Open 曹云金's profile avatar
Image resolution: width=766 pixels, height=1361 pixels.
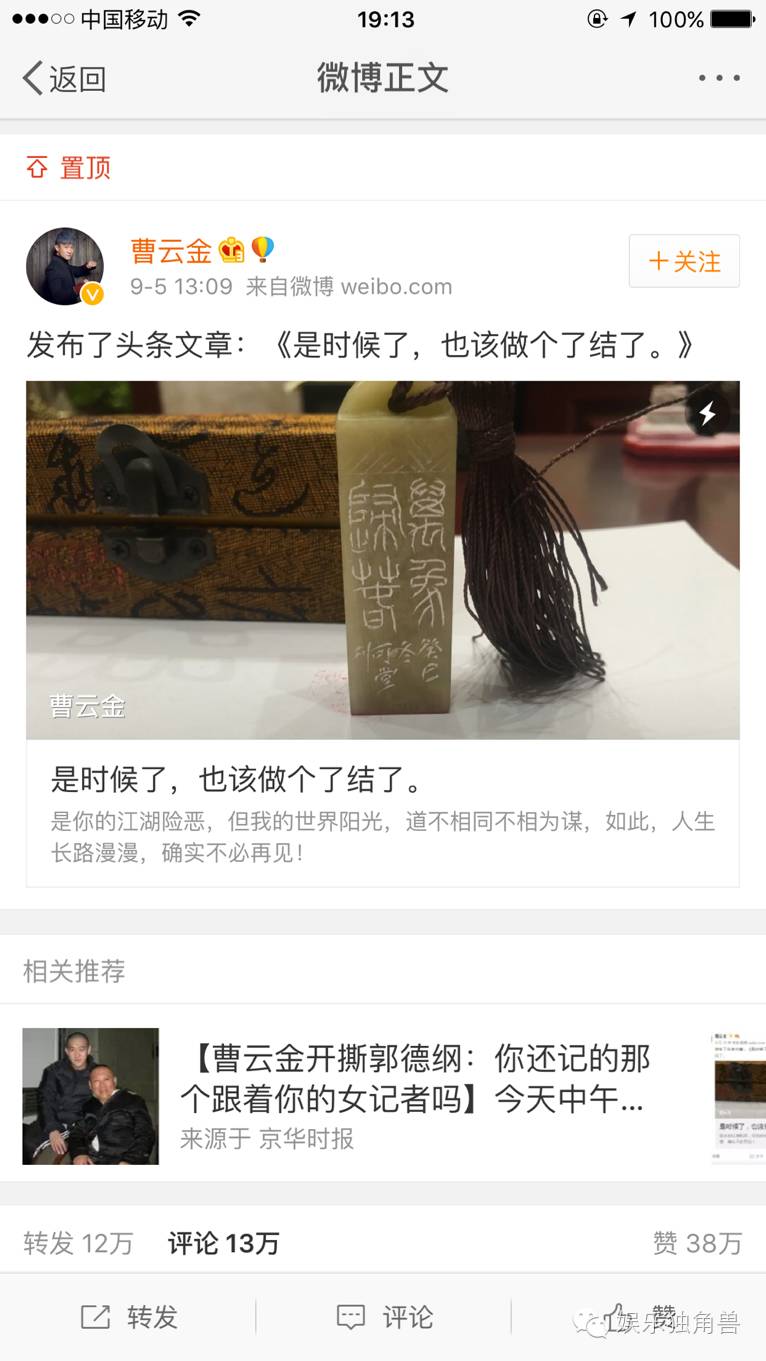coord(65,266)
